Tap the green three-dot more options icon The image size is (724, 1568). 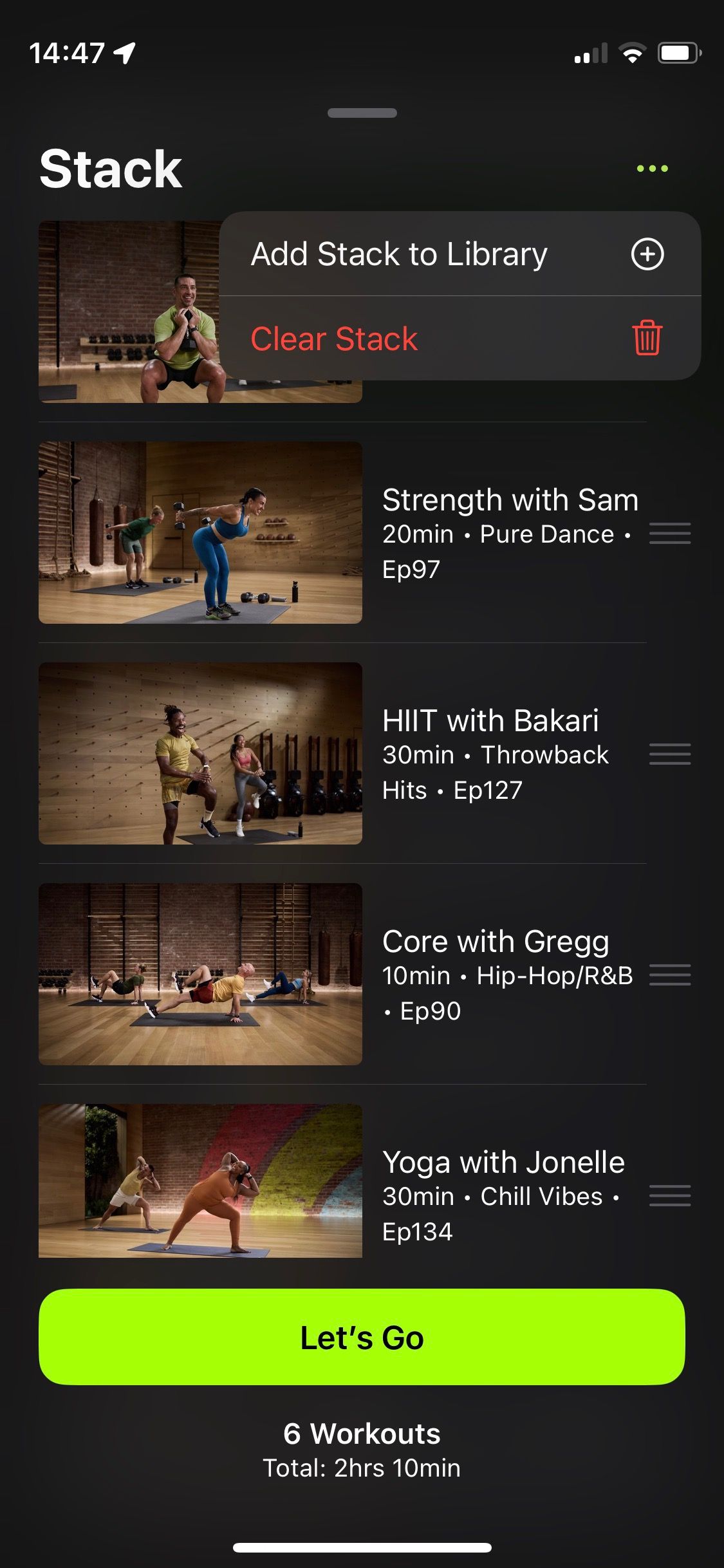652,169
